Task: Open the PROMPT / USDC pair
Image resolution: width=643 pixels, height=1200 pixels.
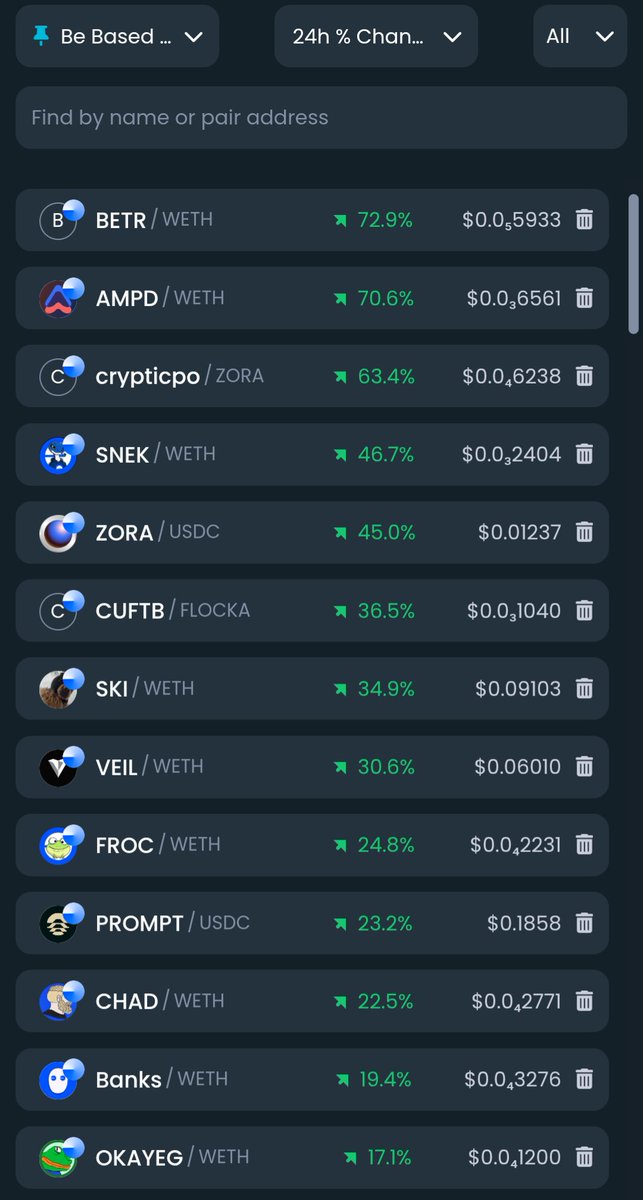Action: [312, 922]
